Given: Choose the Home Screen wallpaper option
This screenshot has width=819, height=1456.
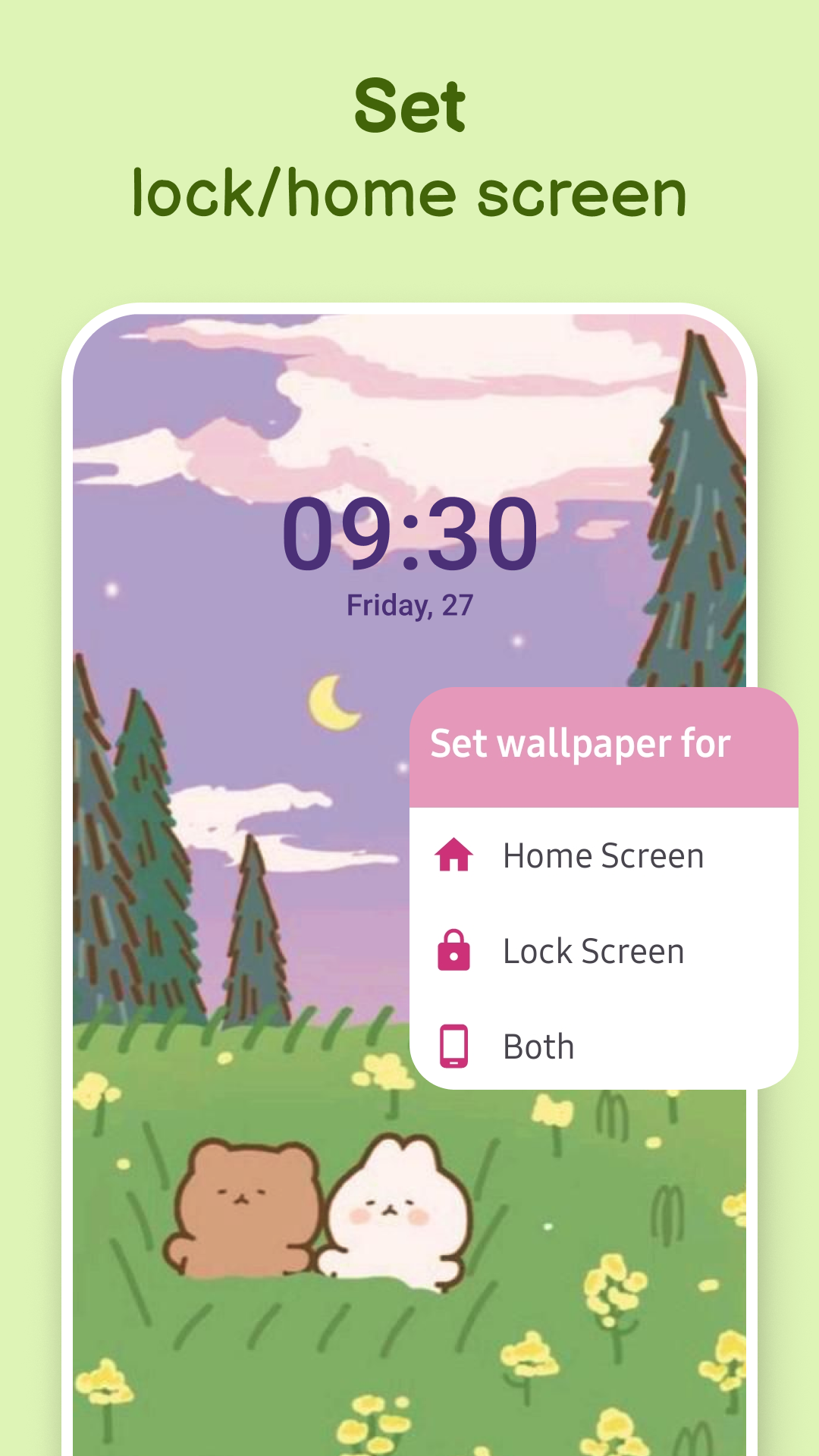Looking at the screenshot, I should 604,856.
